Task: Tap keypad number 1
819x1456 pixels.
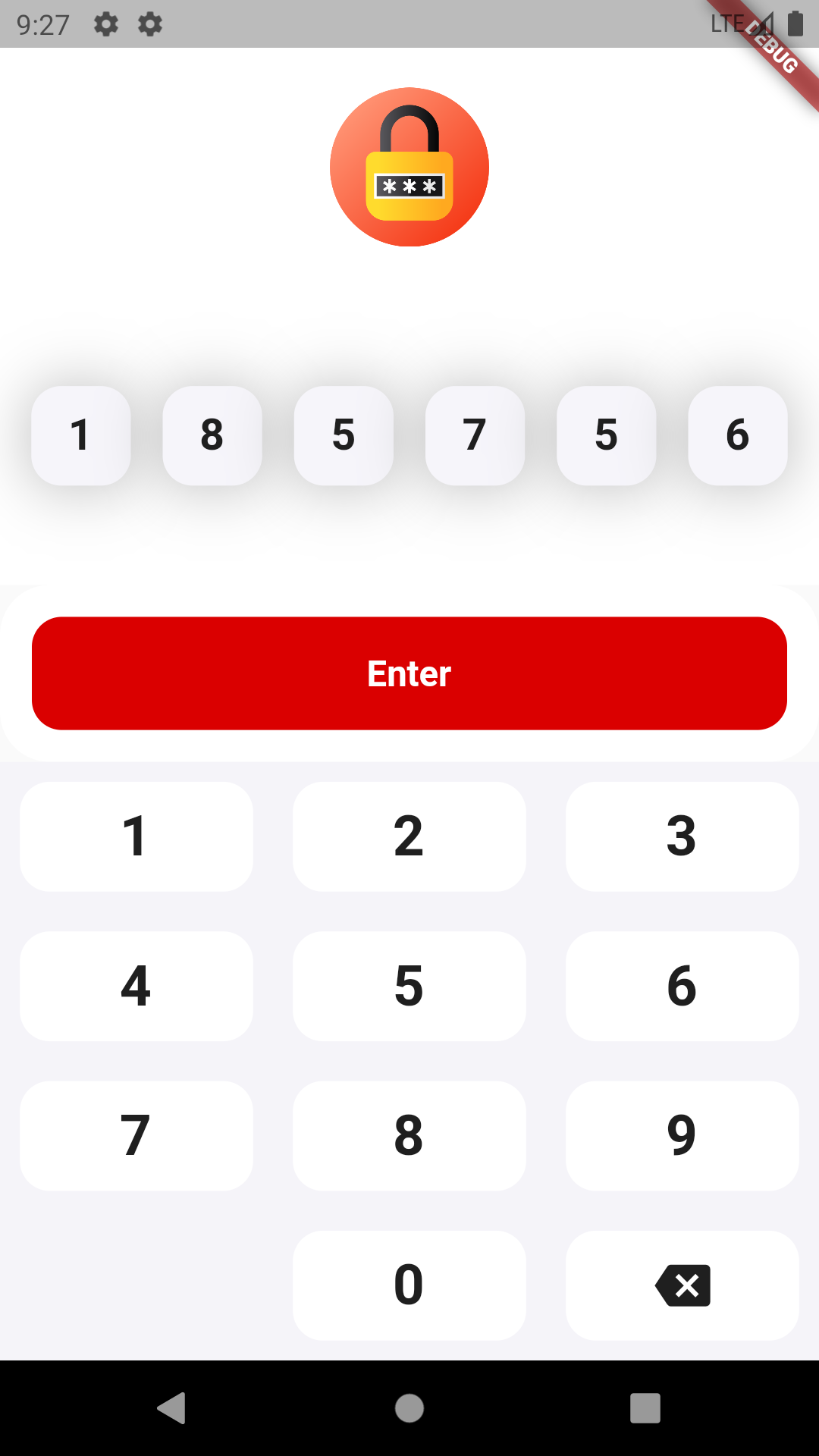Action: tap(136, 836)
